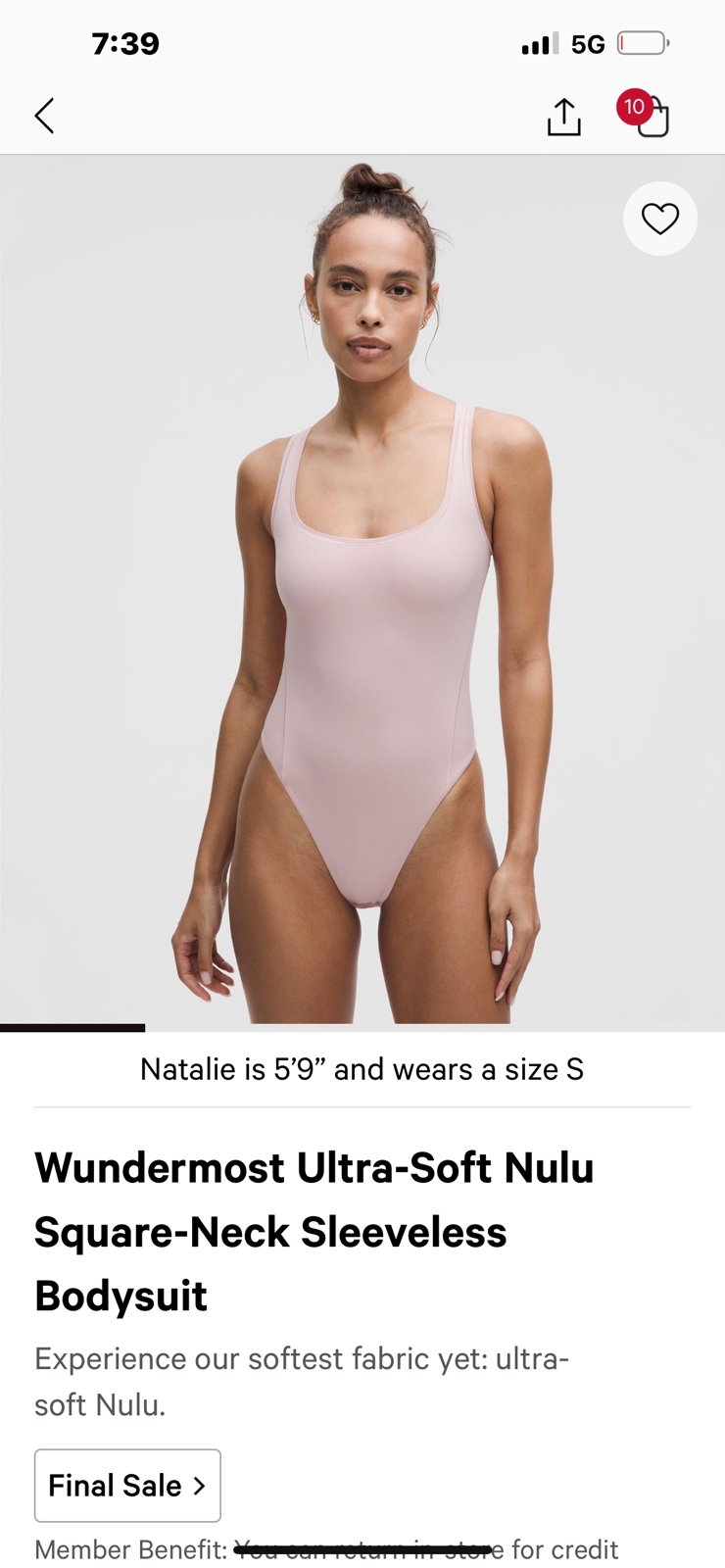Screen dimensions: 725x1568
Task: Open the Final Sale details
Action: [127, 1485]
